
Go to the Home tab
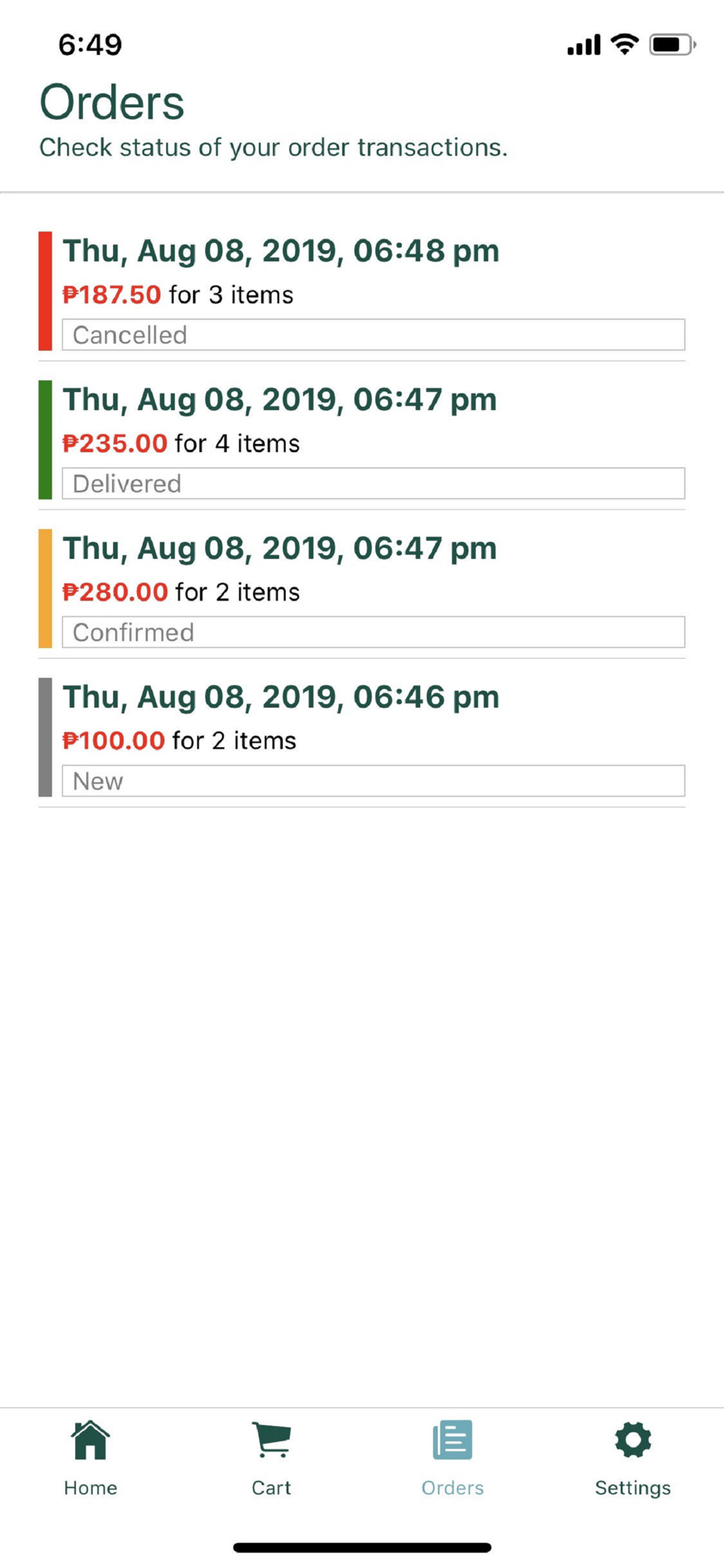pyautogui.click(x=91, y=1459)
